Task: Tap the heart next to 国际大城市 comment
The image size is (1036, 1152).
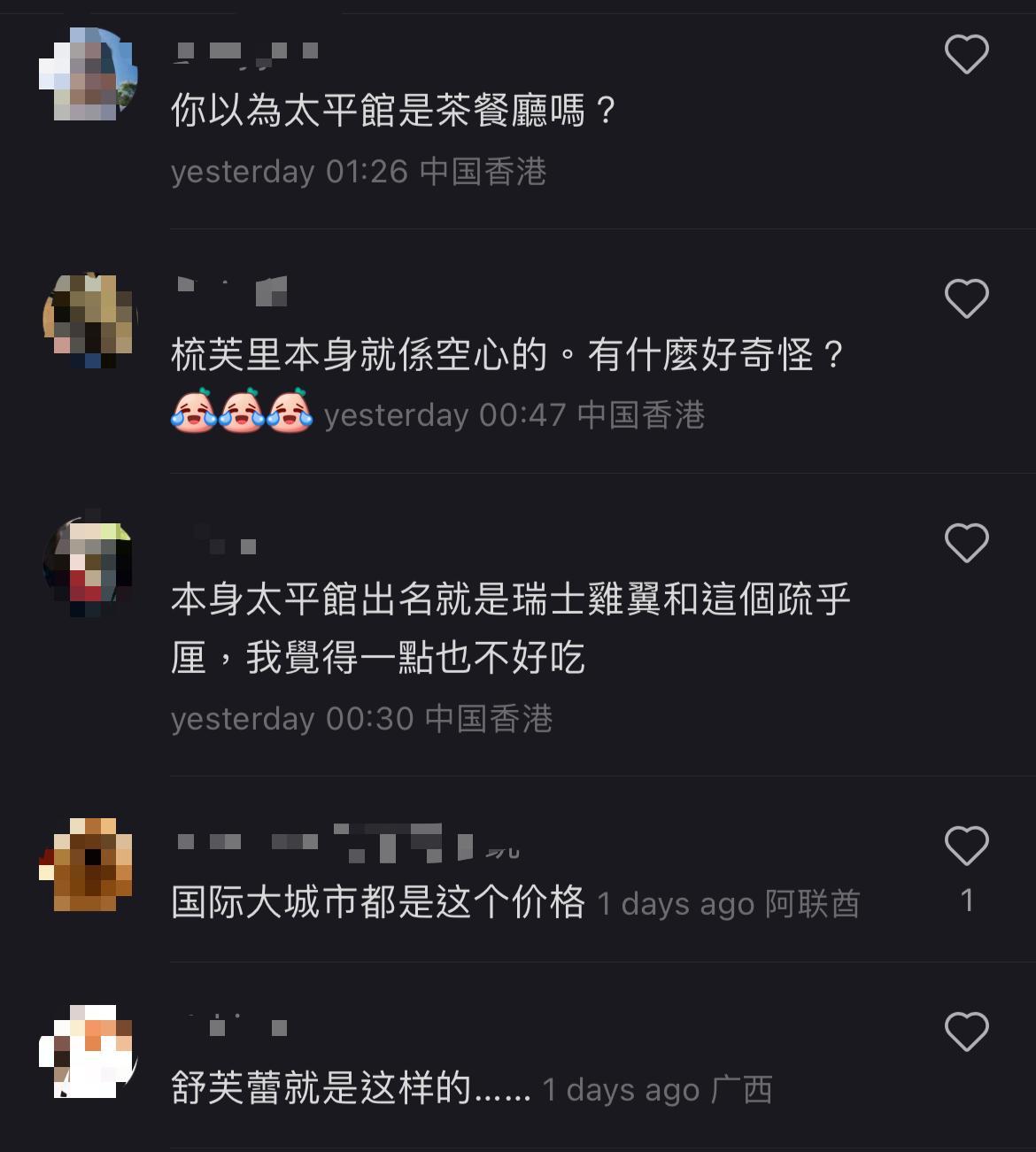Action: [x=967, y=845]
